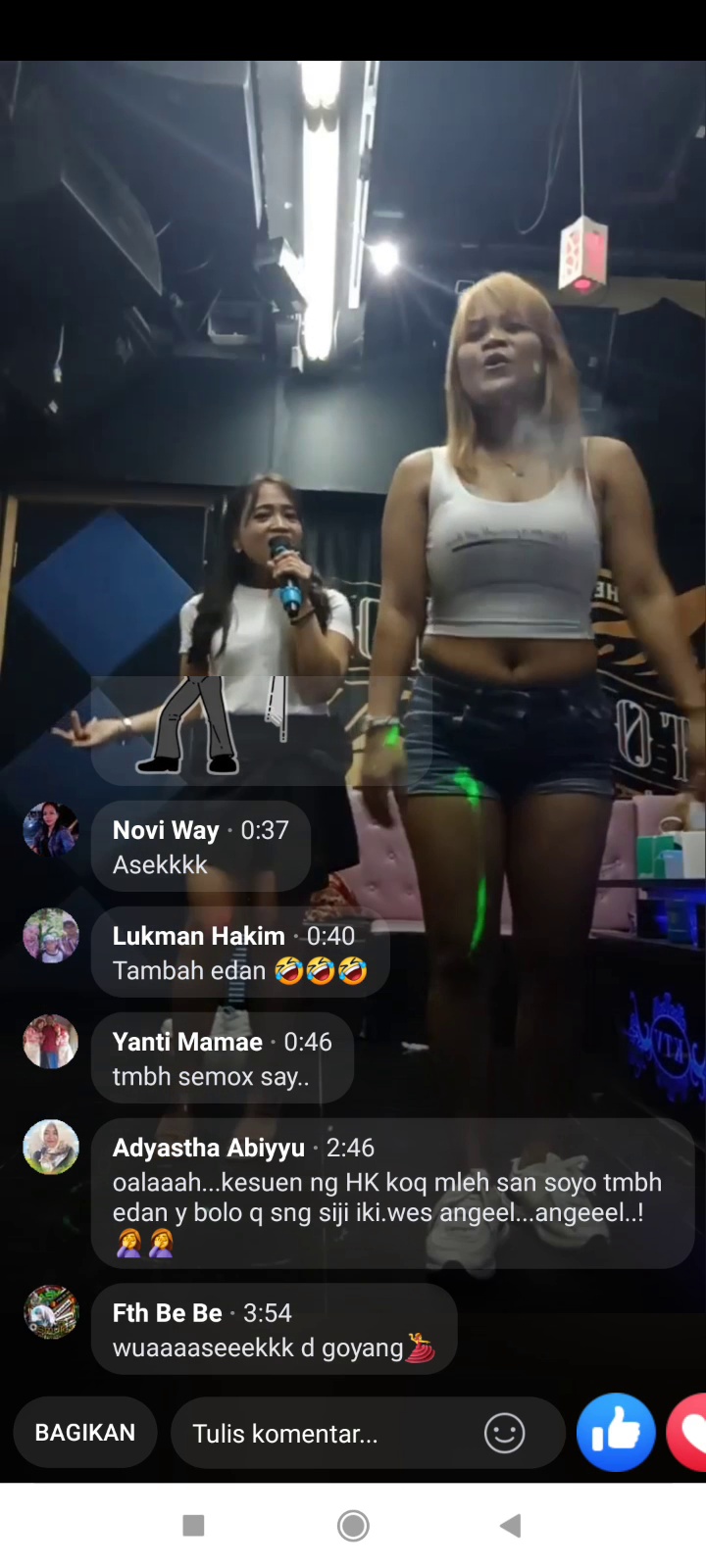The image size is (706, 1568).
Task: Tap the BAGIKAN share button
Action: [x=85, y=1433]
